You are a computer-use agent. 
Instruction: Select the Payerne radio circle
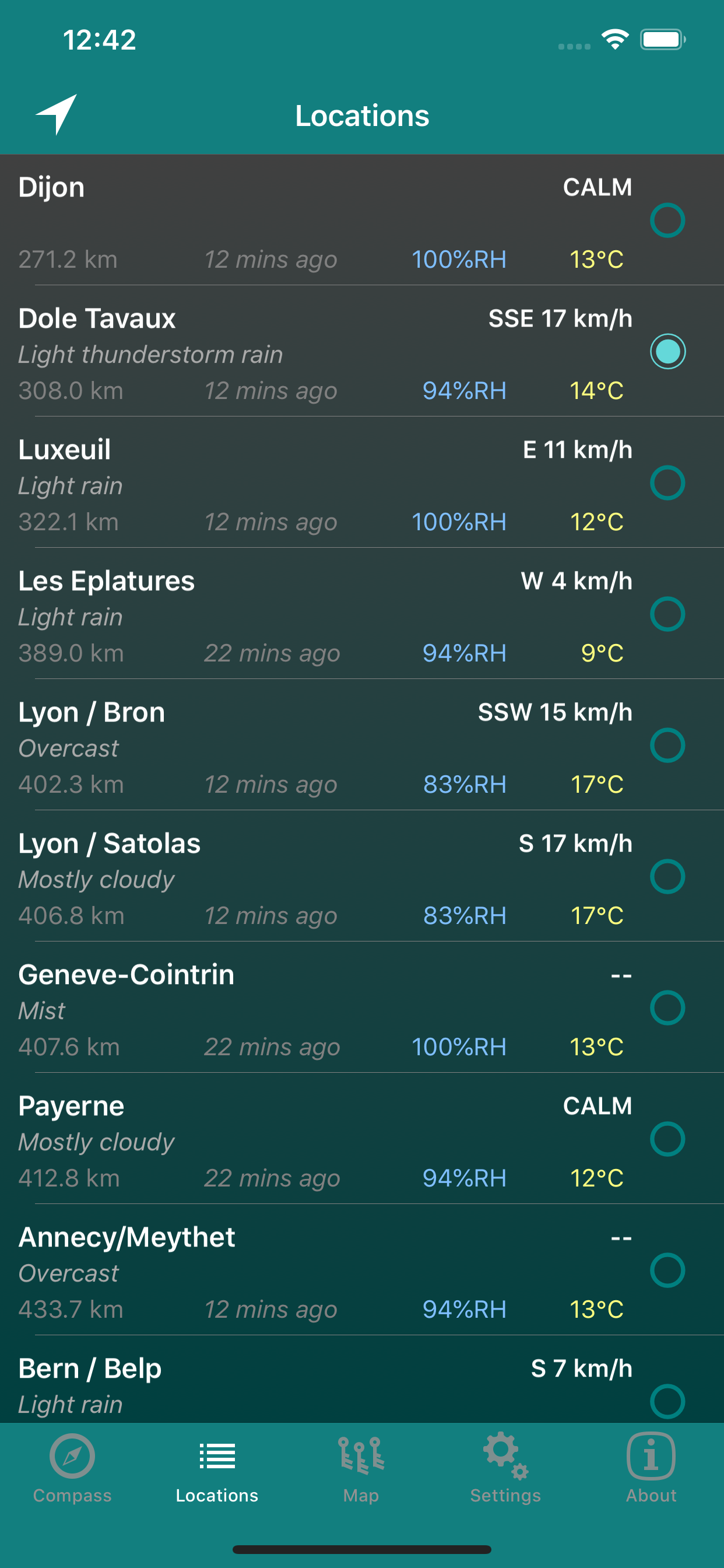click(667, 1139)
